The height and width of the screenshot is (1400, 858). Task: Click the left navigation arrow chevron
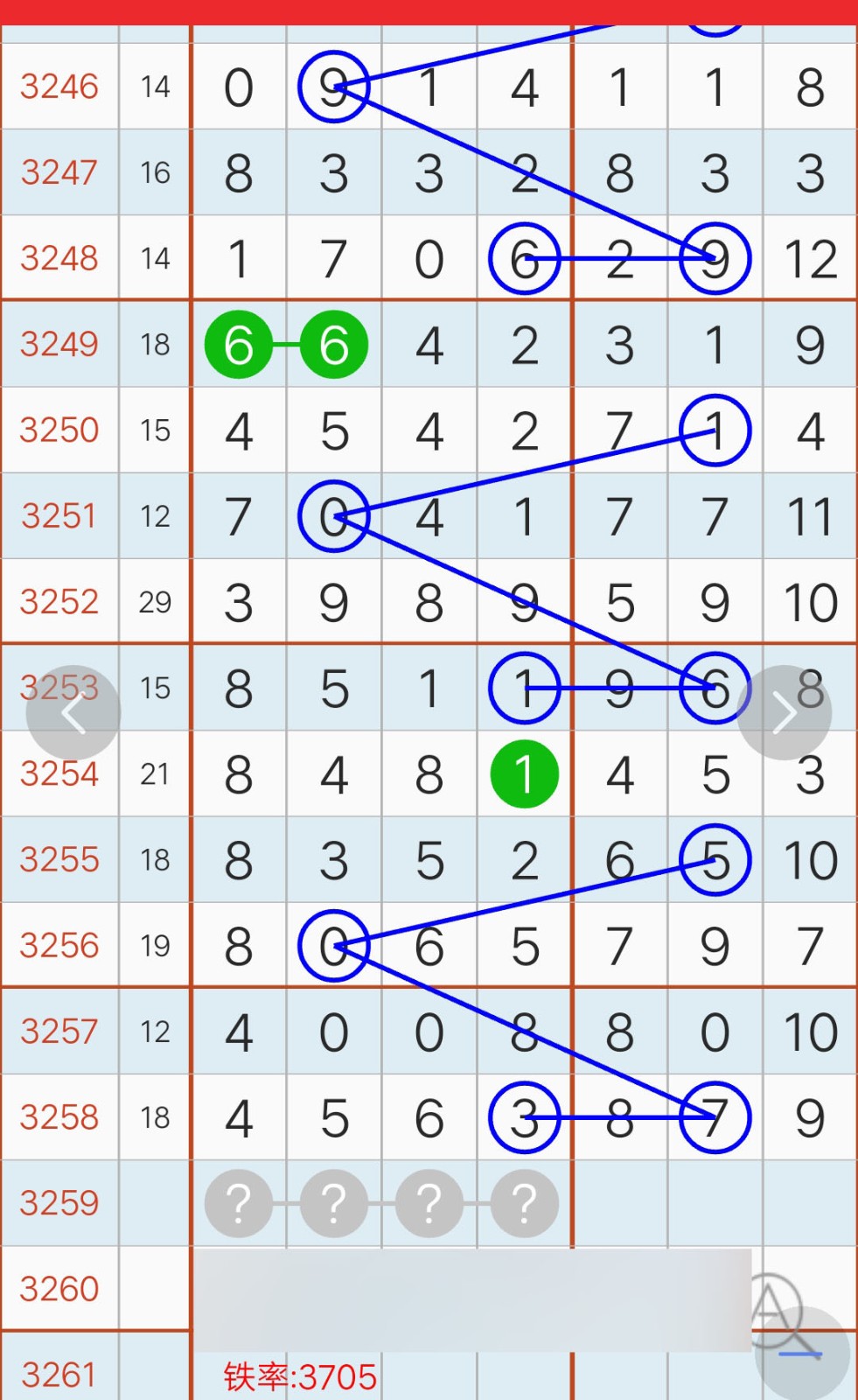click(73, 711)
